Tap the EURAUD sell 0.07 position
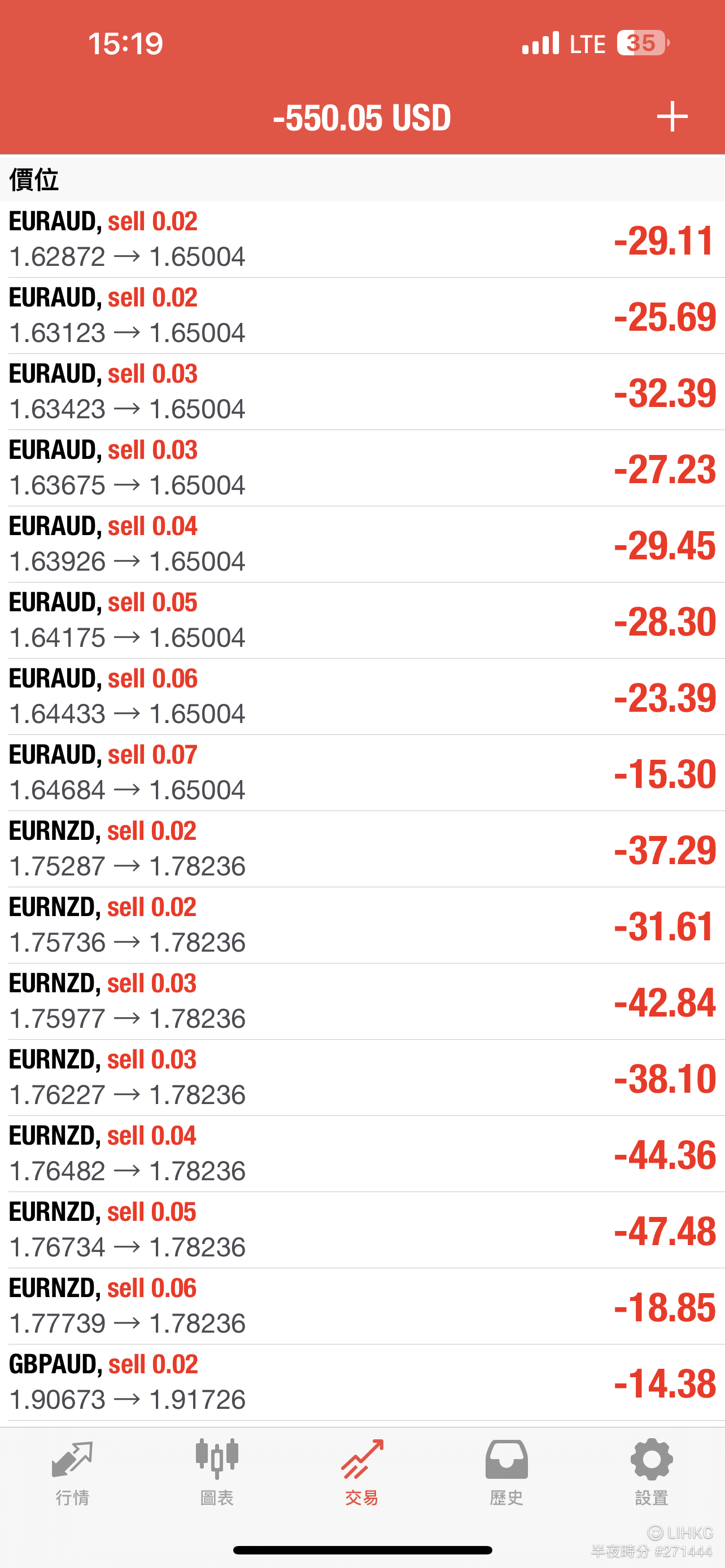 click(362, 773)
